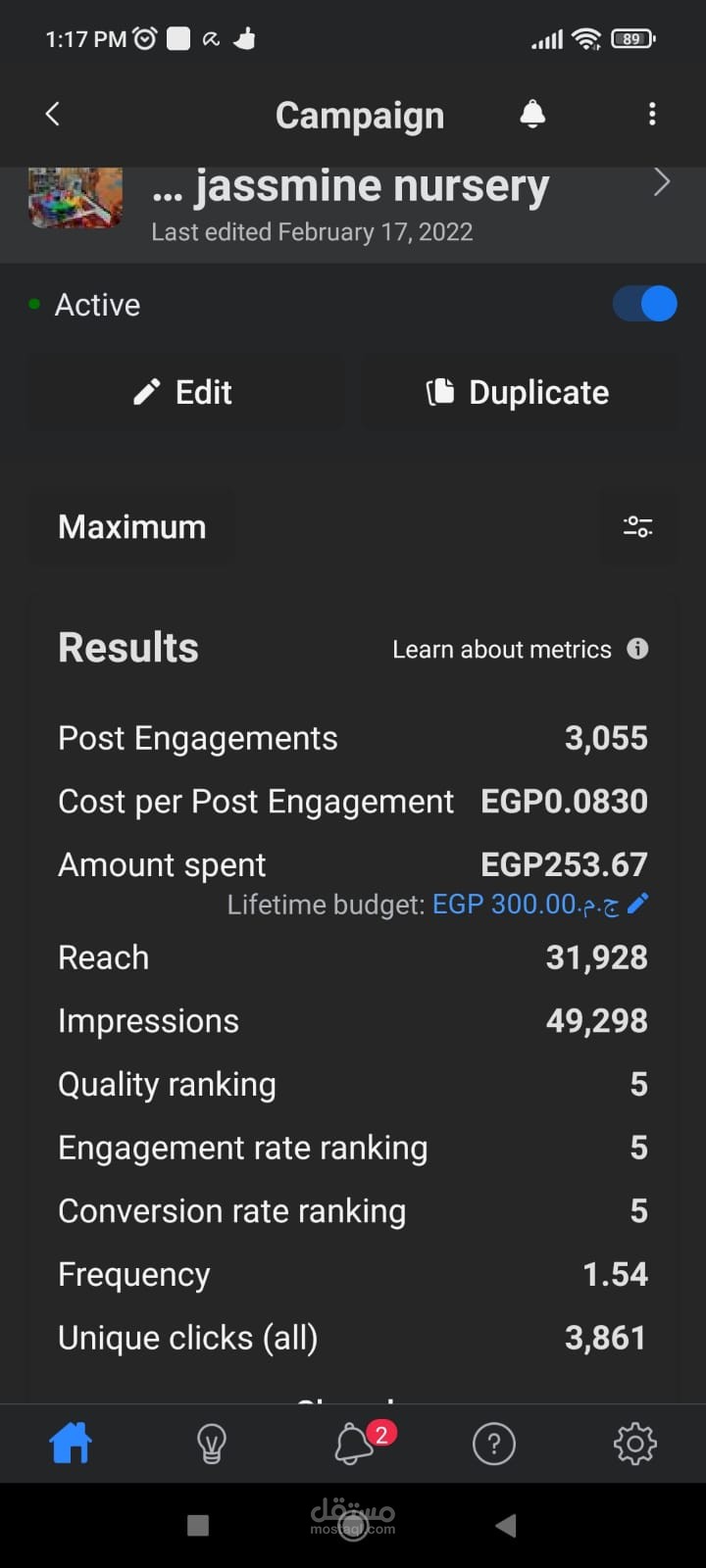Tap the system back triangle button
The image size is (706, 1568).
pos(505,1525)
